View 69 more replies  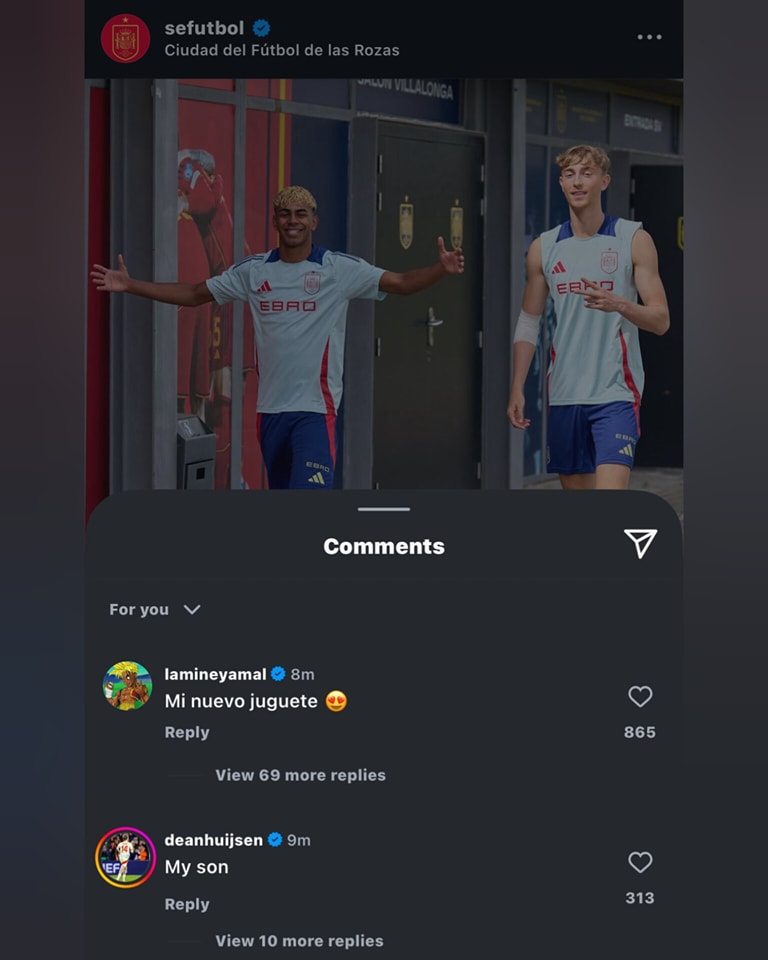[300, 775]
